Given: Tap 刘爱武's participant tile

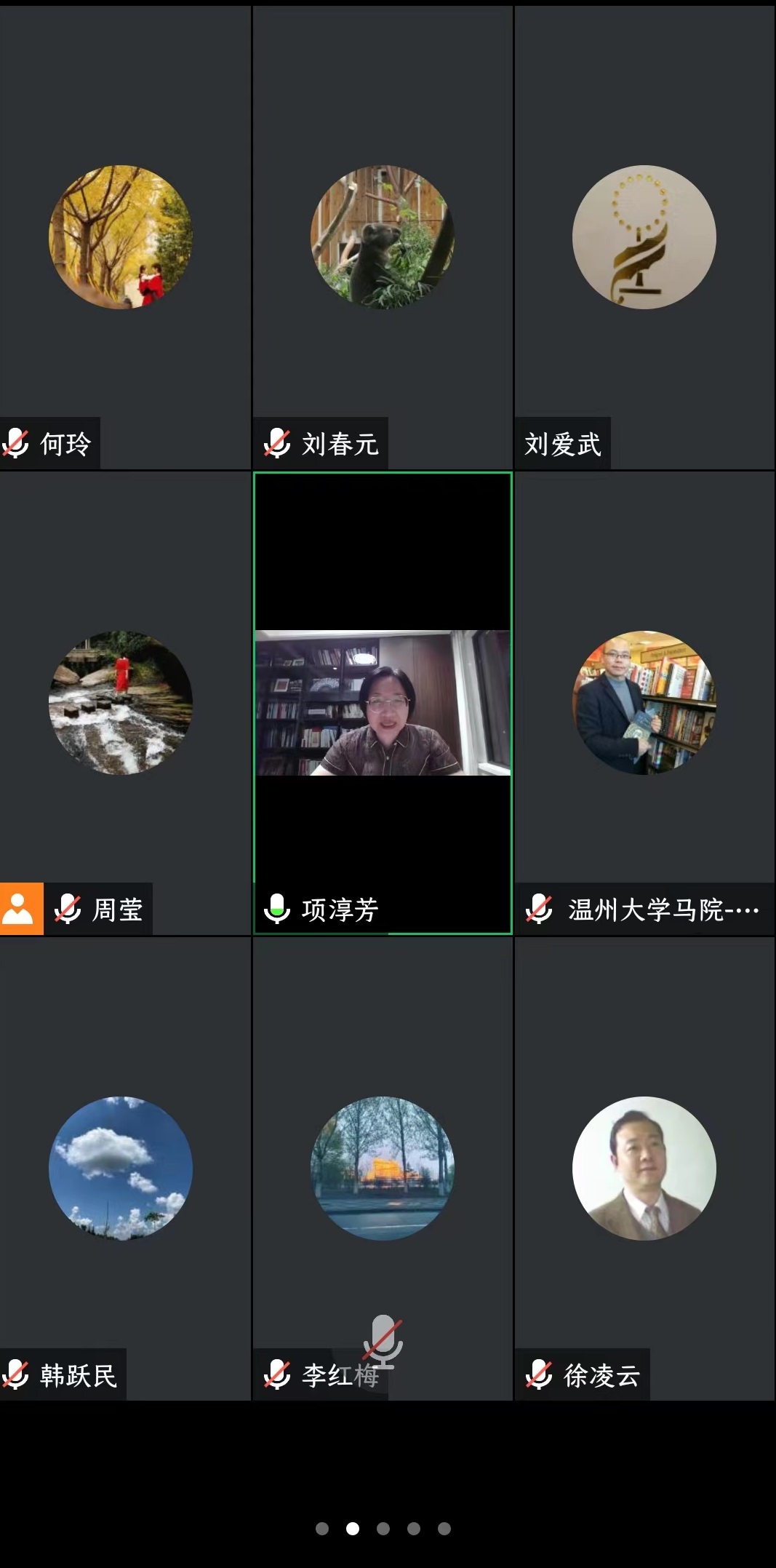Looking at the screenshot, I should pos(644,237).
